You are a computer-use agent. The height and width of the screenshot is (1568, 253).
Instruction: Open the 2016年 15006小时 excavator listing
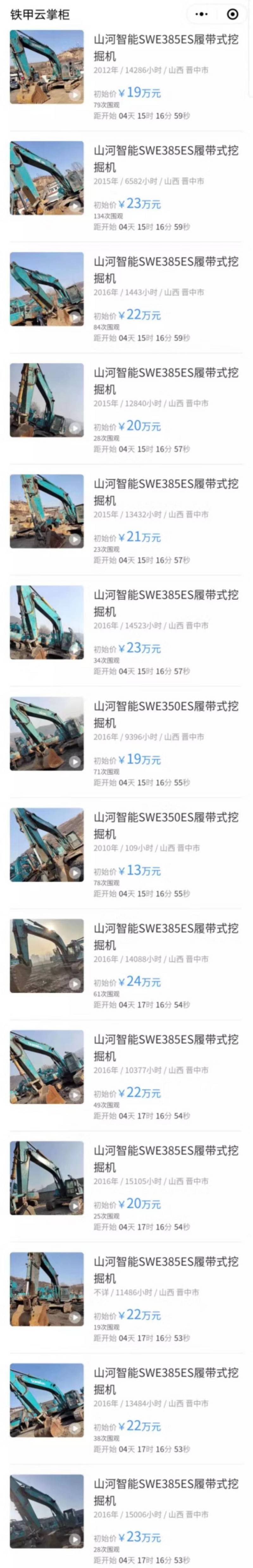point(165,1492)
